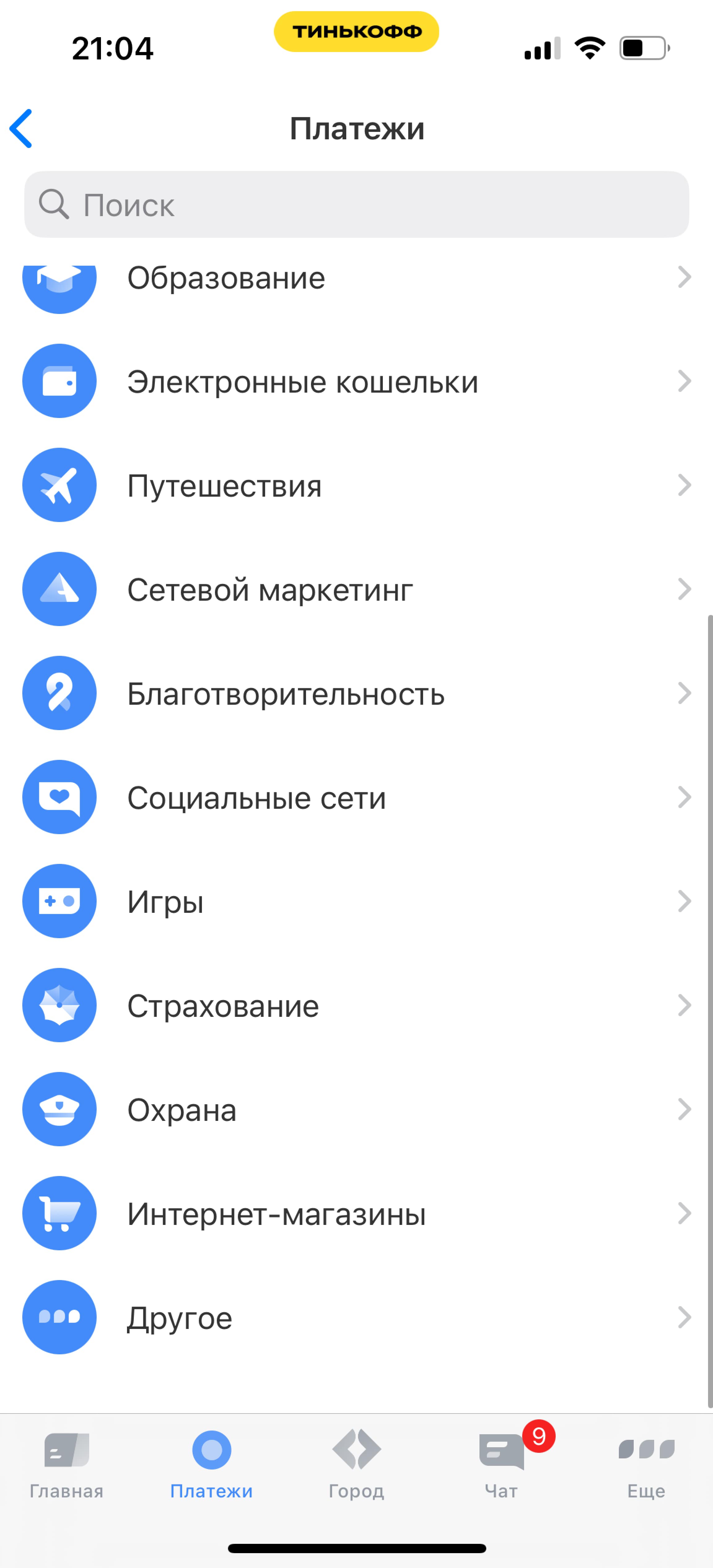Viewport: 713px width, 1568px height.
Task: Open Интернет-магазины payments
Action: tap(356, 1214)
